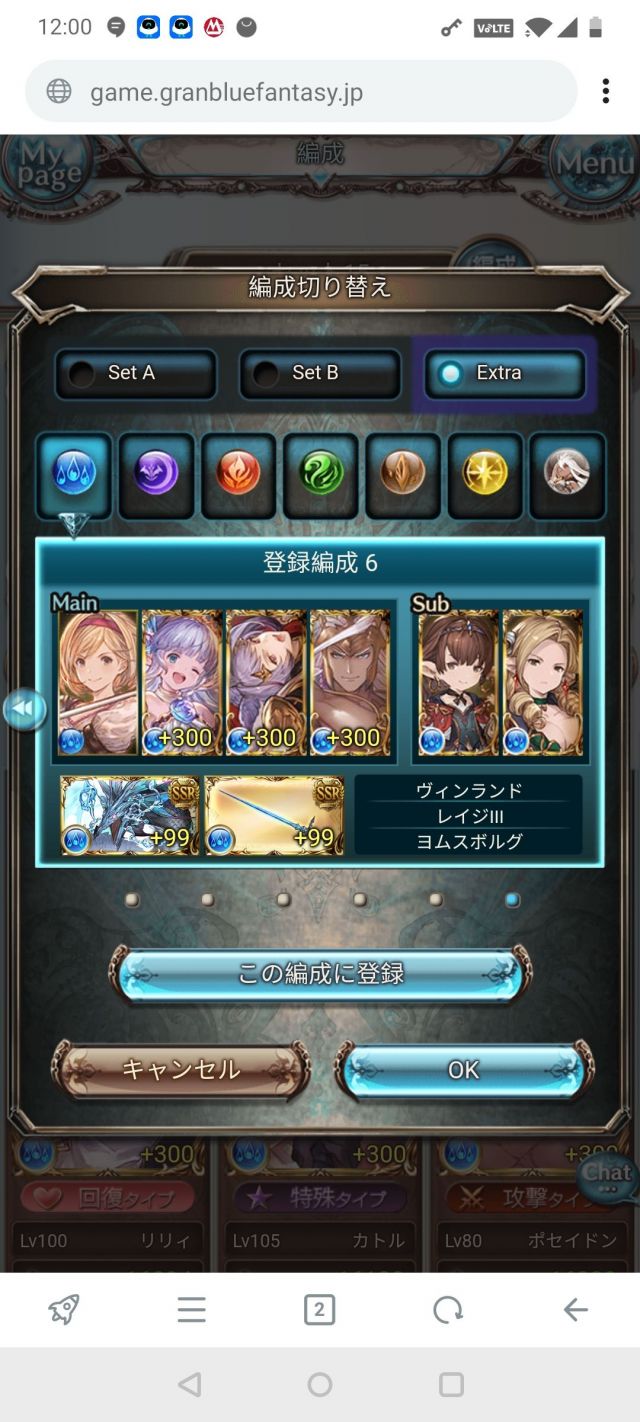The height and width of the screenshot is (1422, 640).
Task: Switch to the light element tab
Action: point(484,474)
